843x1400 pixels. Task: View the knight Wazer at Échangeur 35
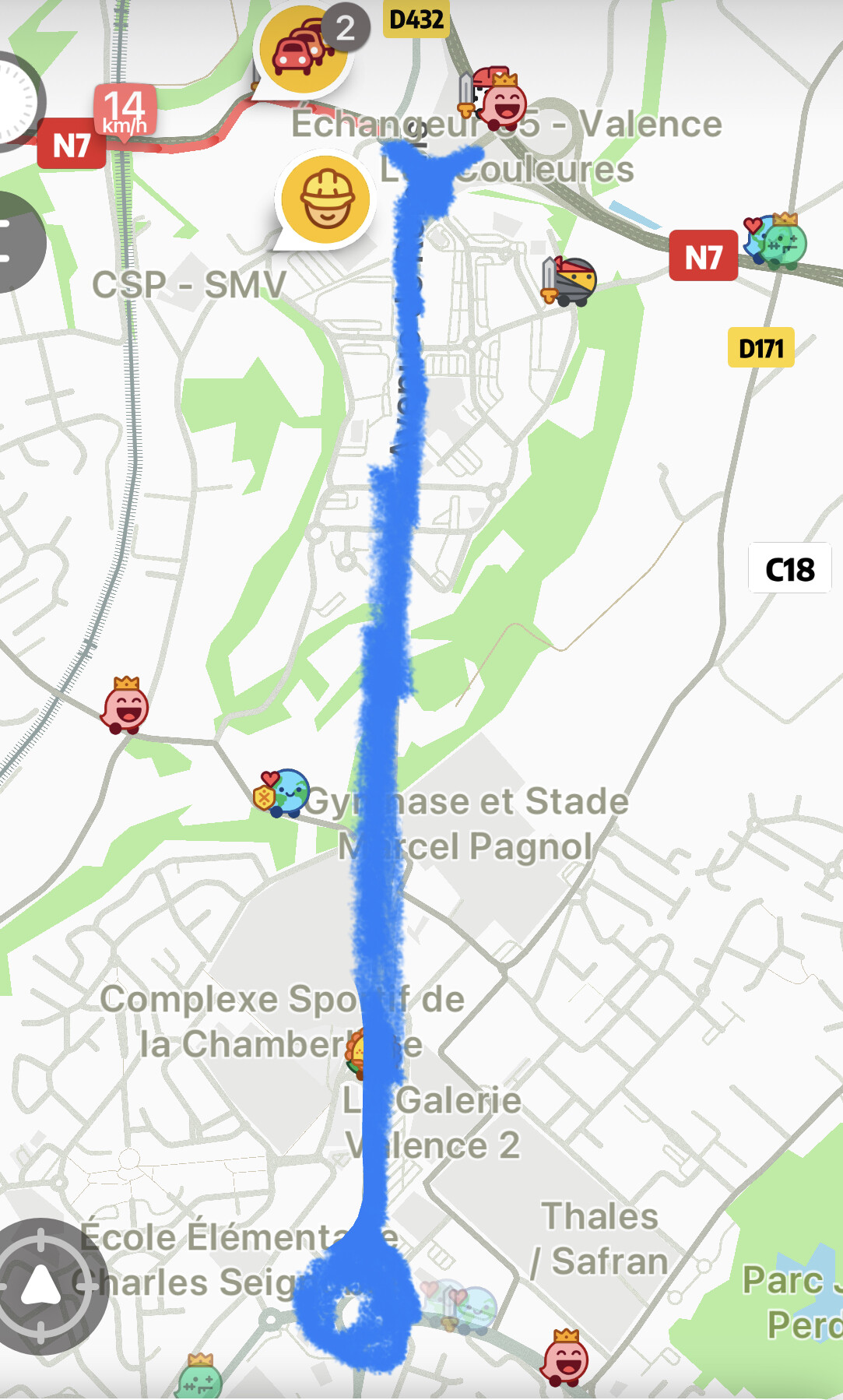(x=498, y=100)
